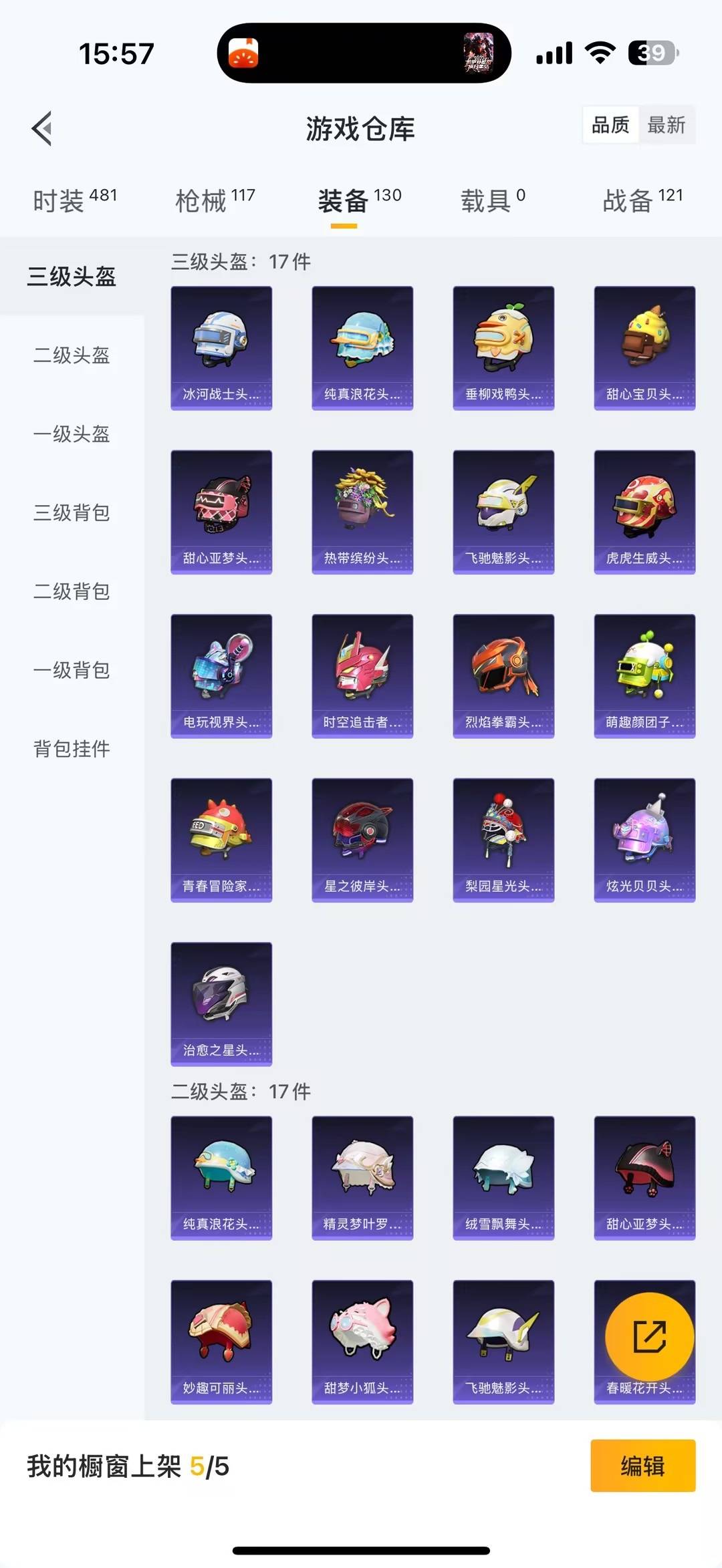
Task: Select 一级背包 in the side menu
Action: [72, 671]
